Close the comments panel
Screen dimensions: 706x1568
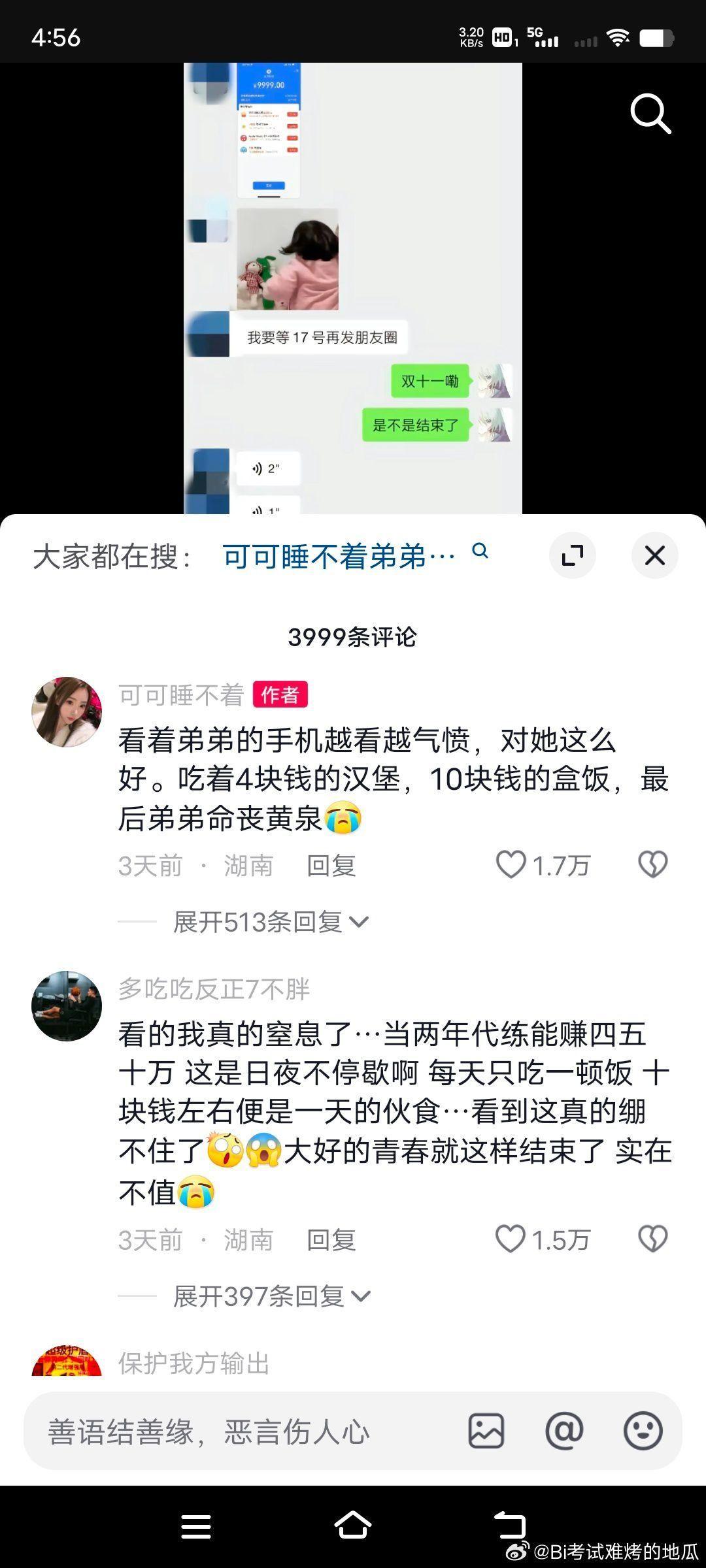[654, 556]
